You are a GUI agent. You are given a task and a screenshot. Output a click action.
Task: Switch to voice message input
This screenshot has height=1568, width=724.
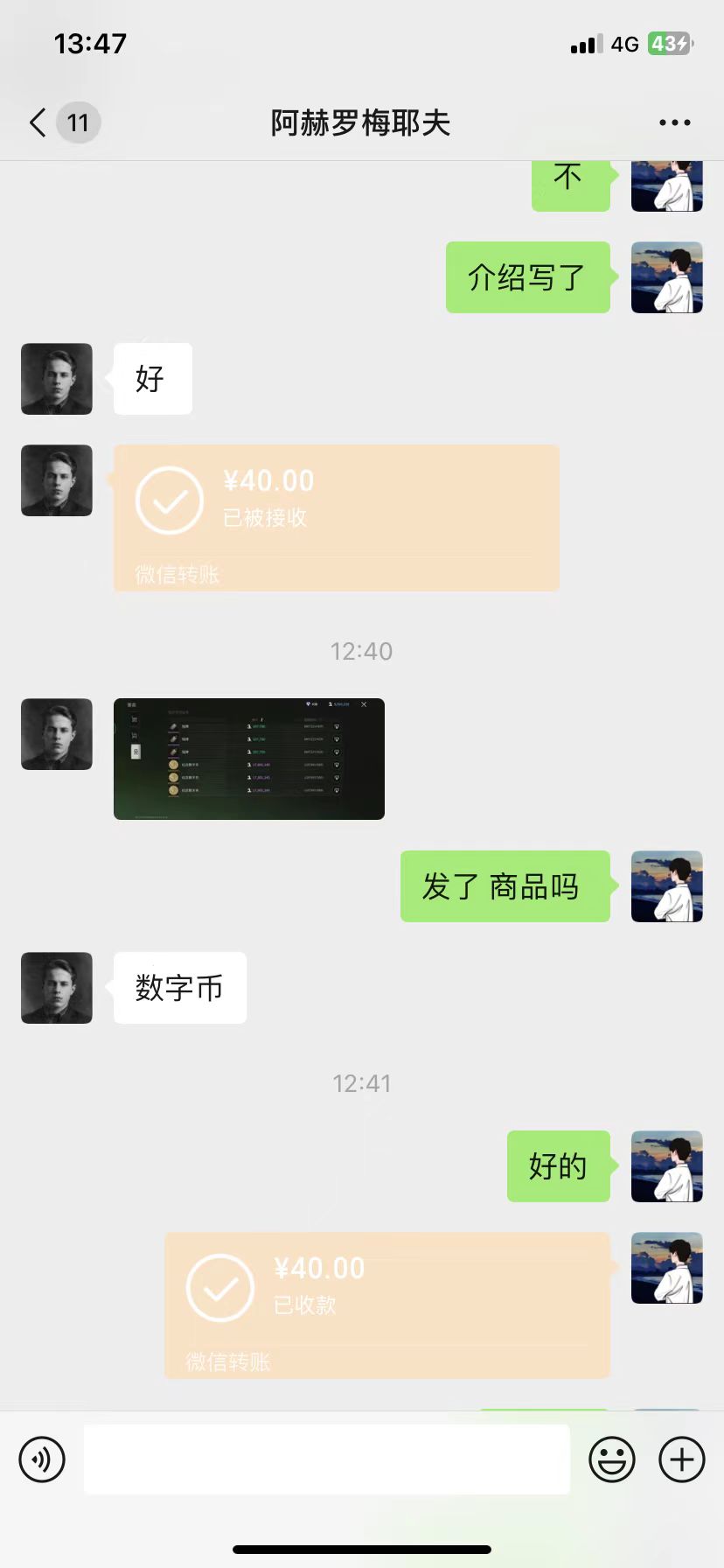point(42,1459)
